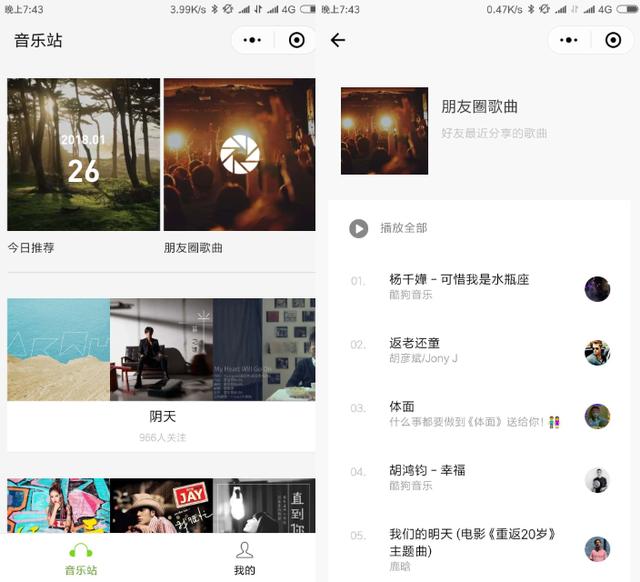Switch to the 我的 tab

tap(244, 558)
